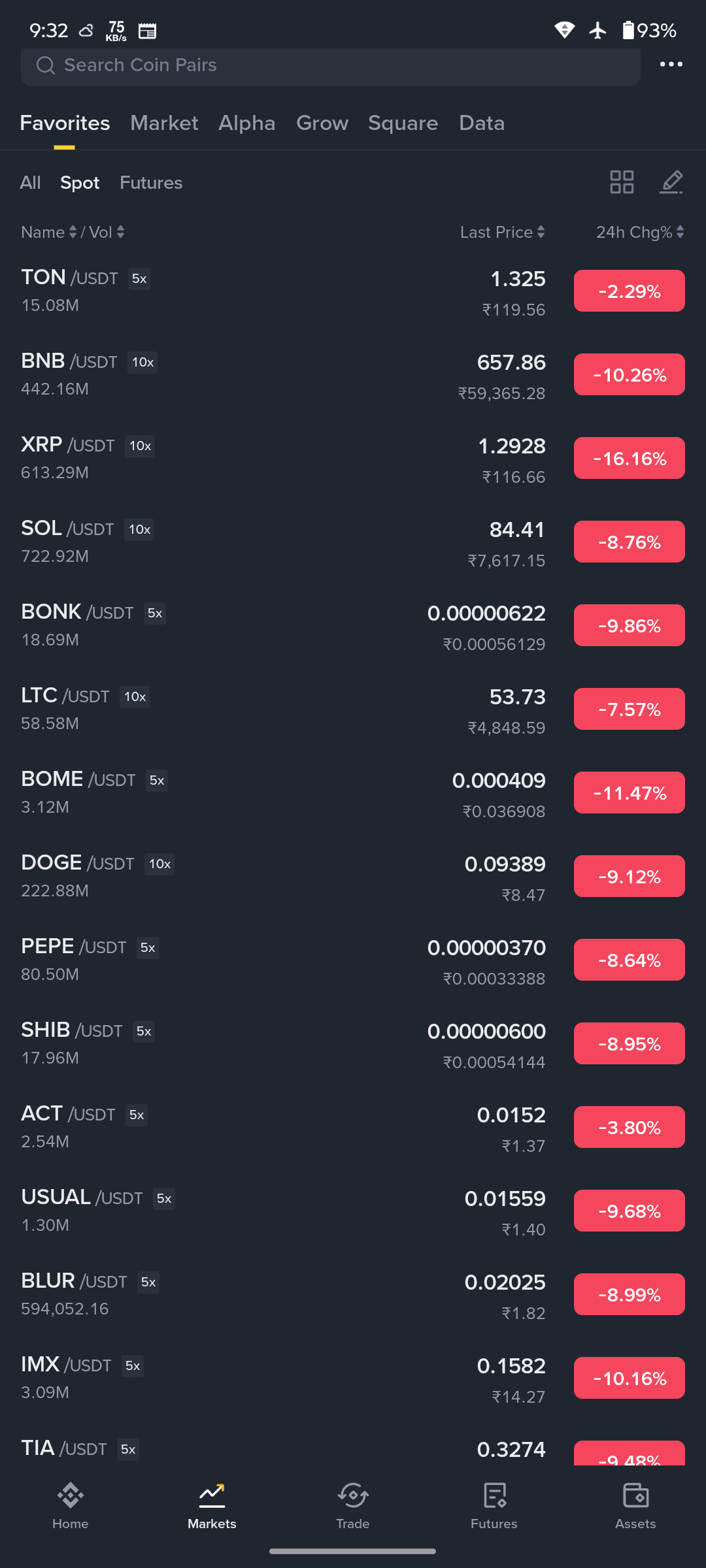Viewport: 706px width, 1568px height.
Task: Open the Square tab
Action: (403, 123)
